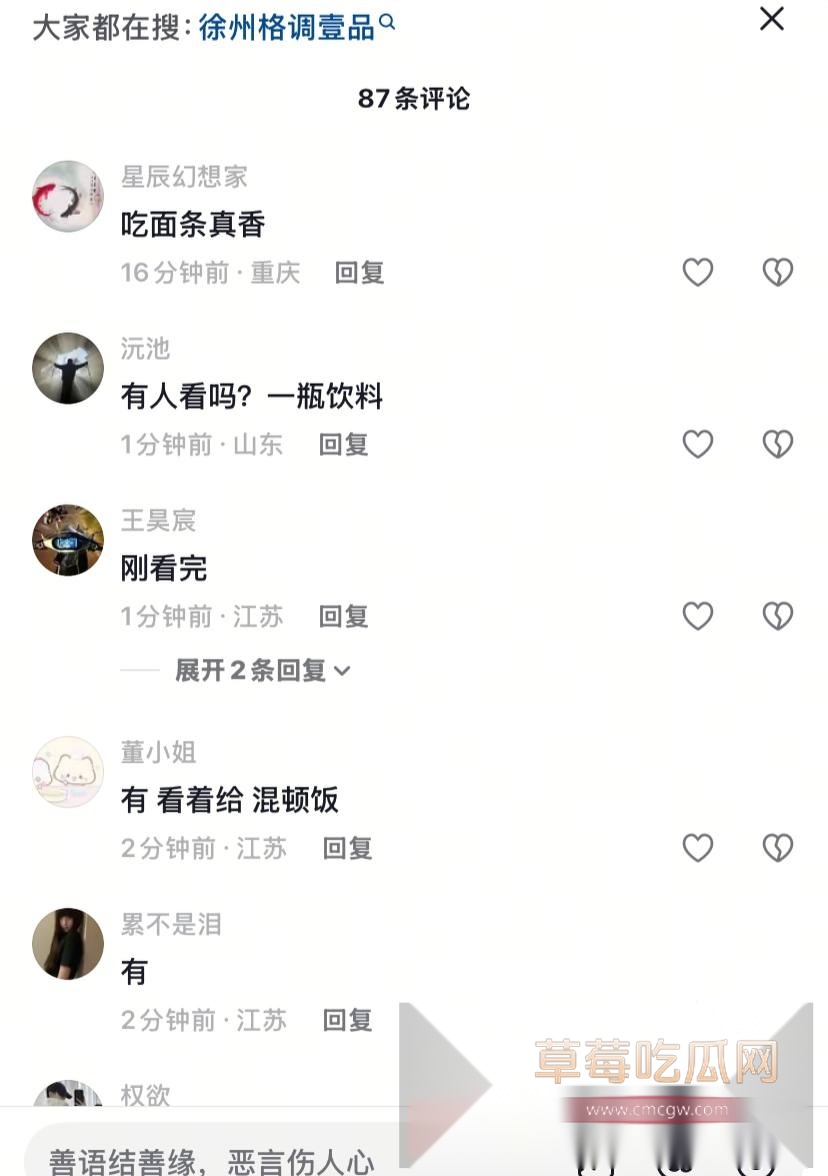
Task: Open 累不是泪's profile avatar
Action: tap(68, 943)
